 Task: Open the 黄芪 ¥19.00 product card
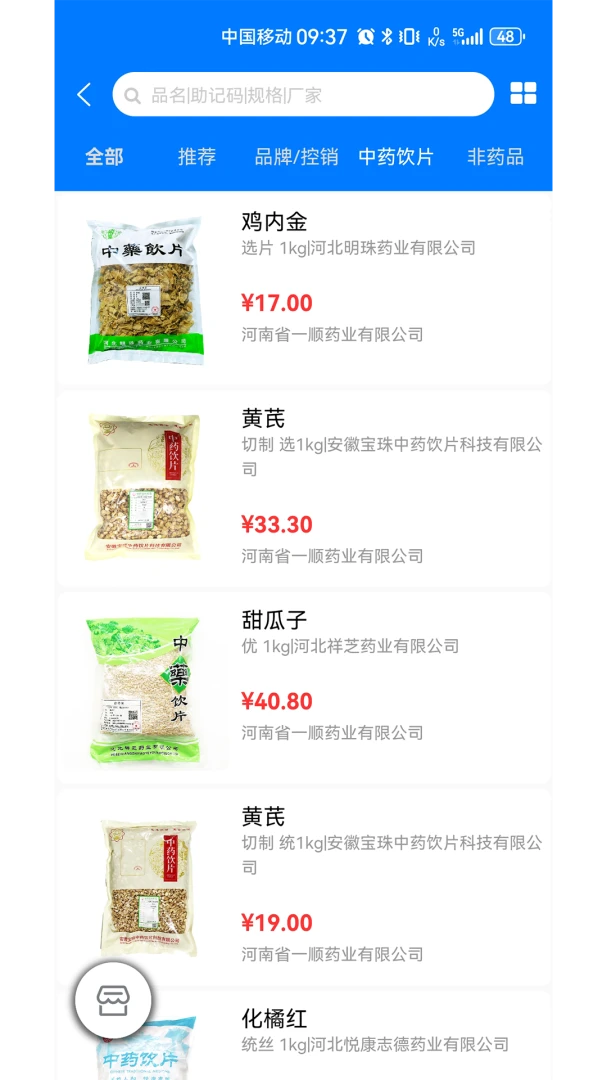pos(303,887)
